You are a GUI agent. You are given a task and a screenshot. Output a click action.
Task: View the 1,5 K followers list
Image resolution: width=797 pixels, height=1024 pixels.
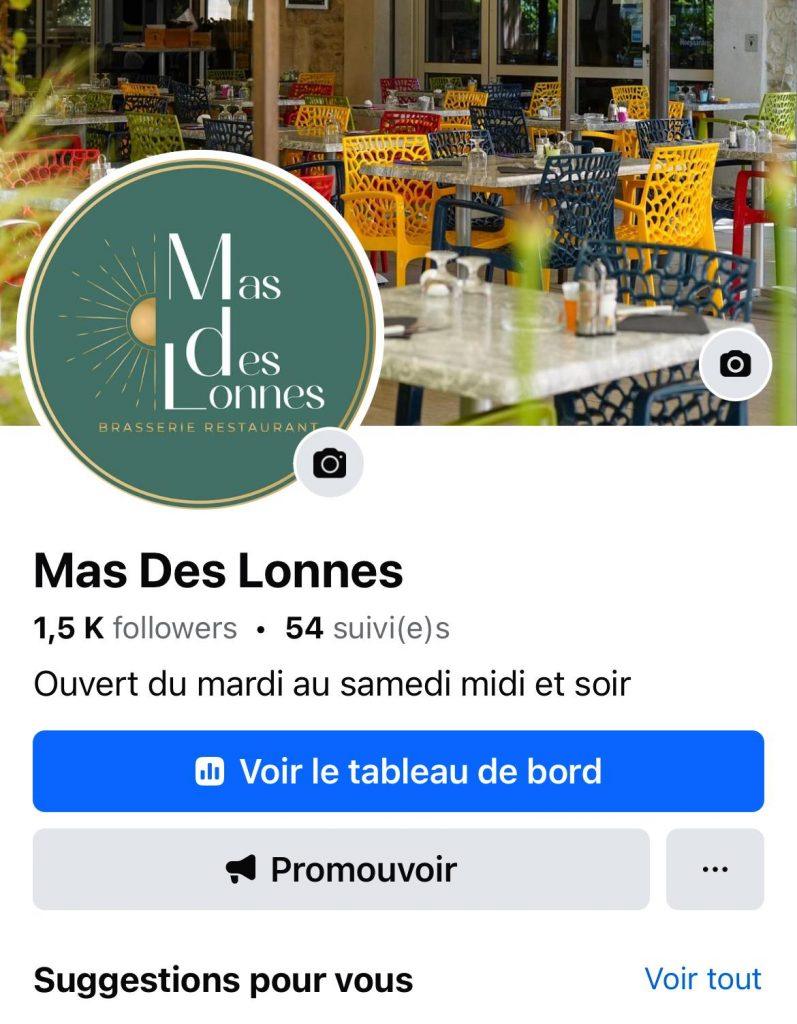coord(135,628)
